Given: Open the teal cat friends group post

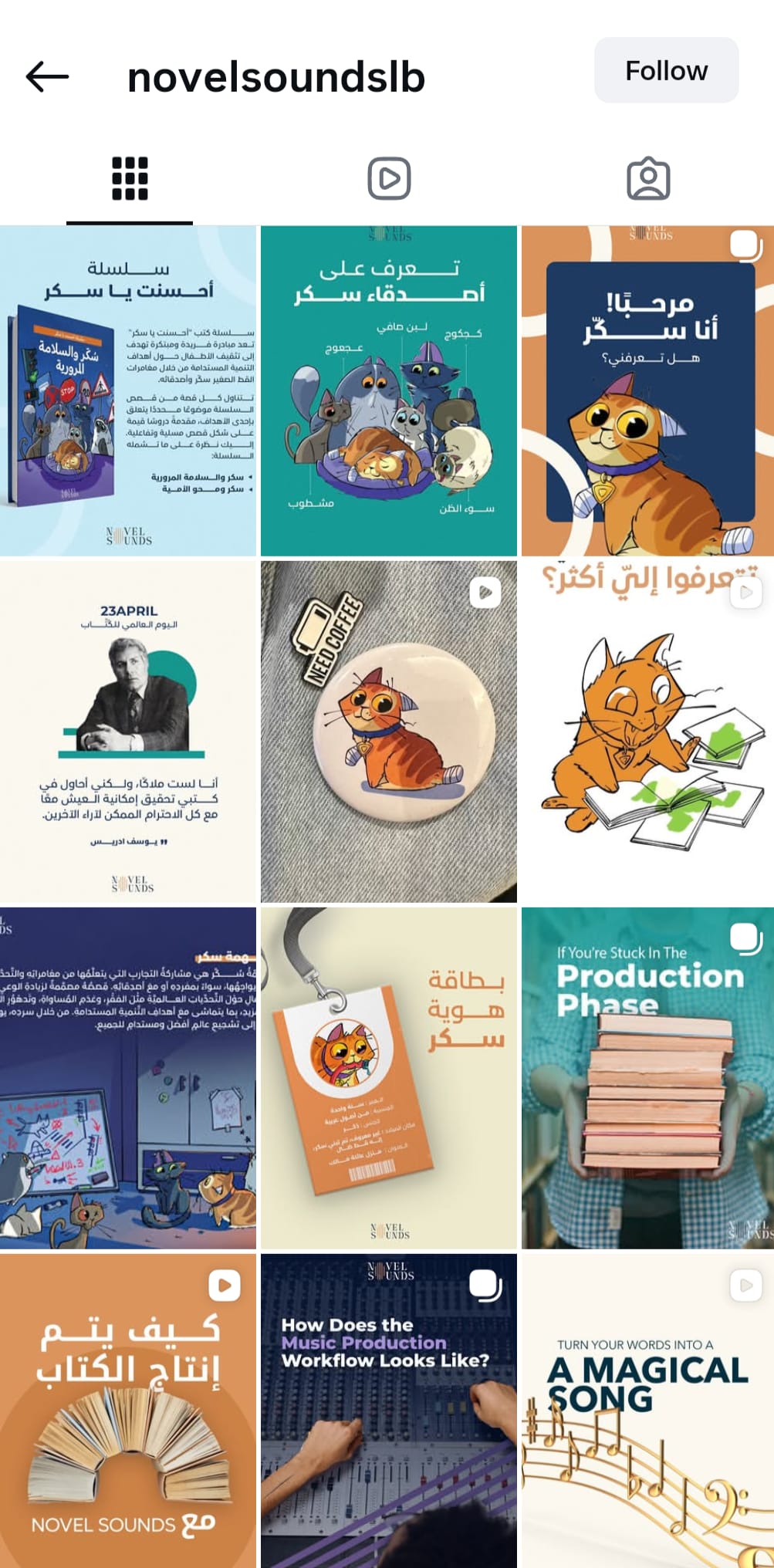Looking at the screenshot, I should point(389,390).
